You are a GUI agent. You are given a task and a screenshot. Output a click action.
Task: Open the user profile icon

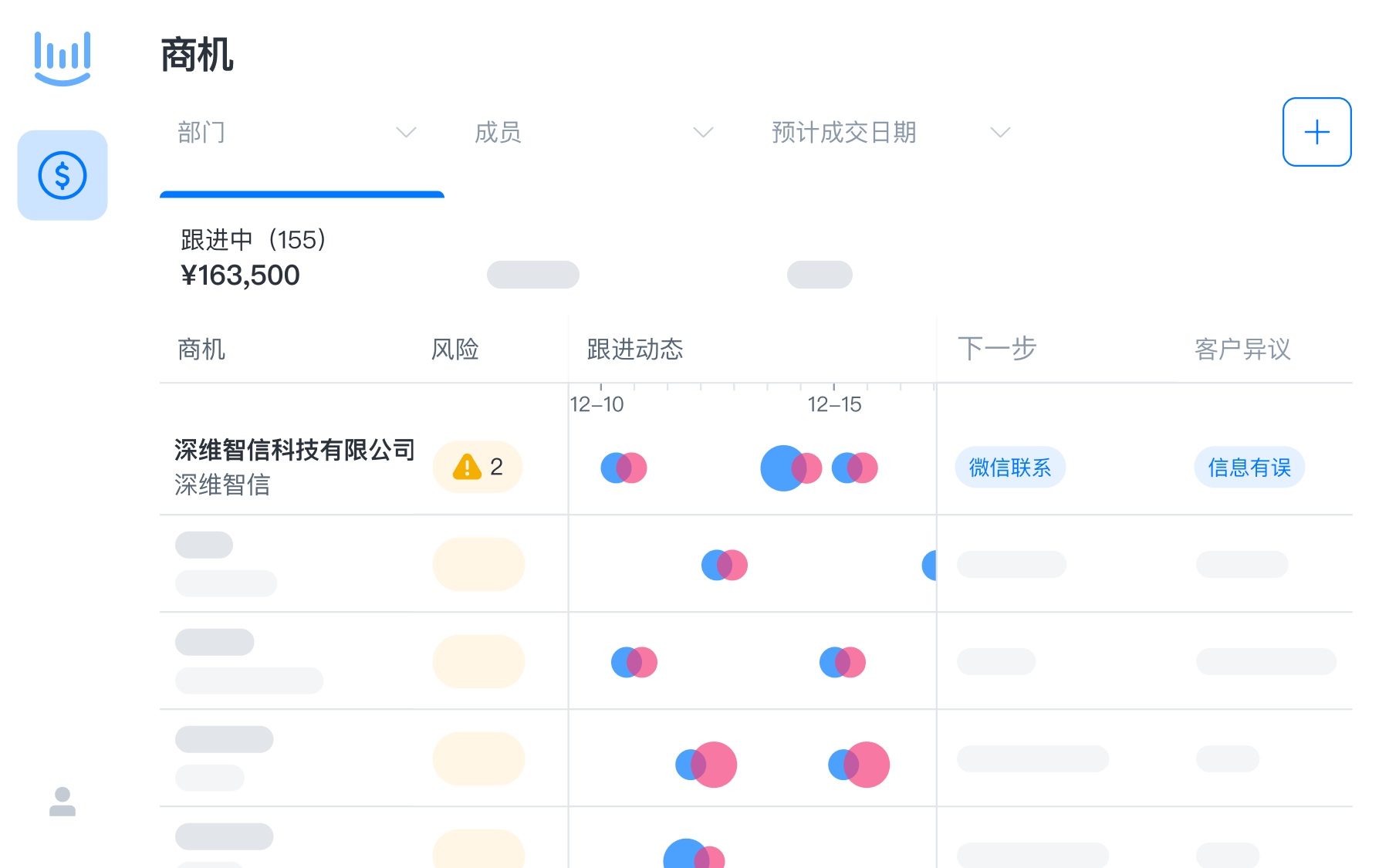click(x=63, y=802)
